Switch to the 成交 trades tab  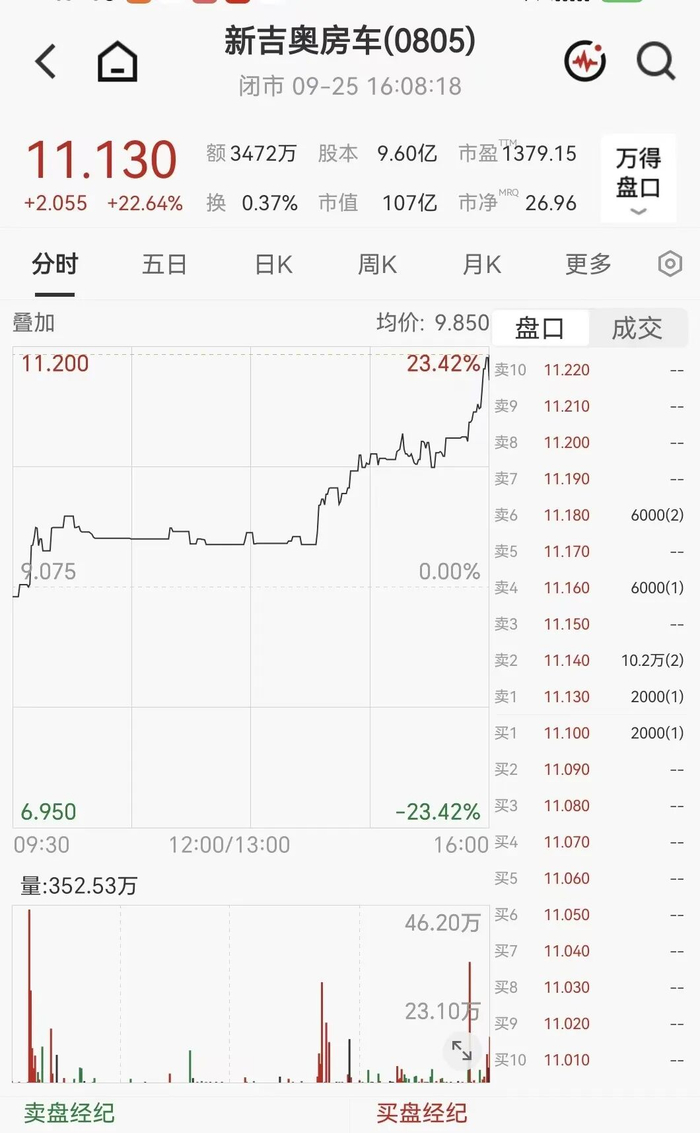point(637,328)
